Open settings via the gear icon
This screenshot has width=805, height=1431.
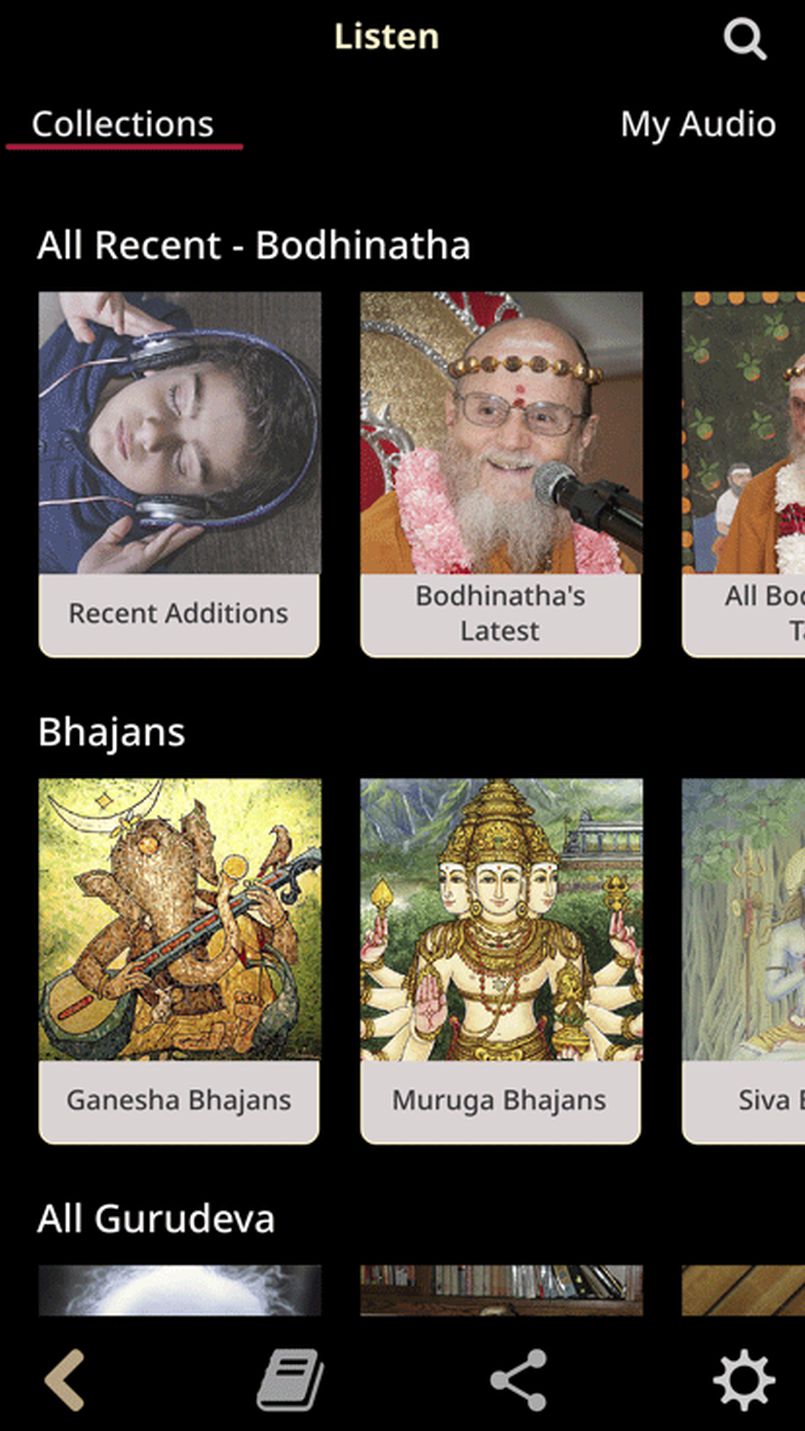point(743,1380)
